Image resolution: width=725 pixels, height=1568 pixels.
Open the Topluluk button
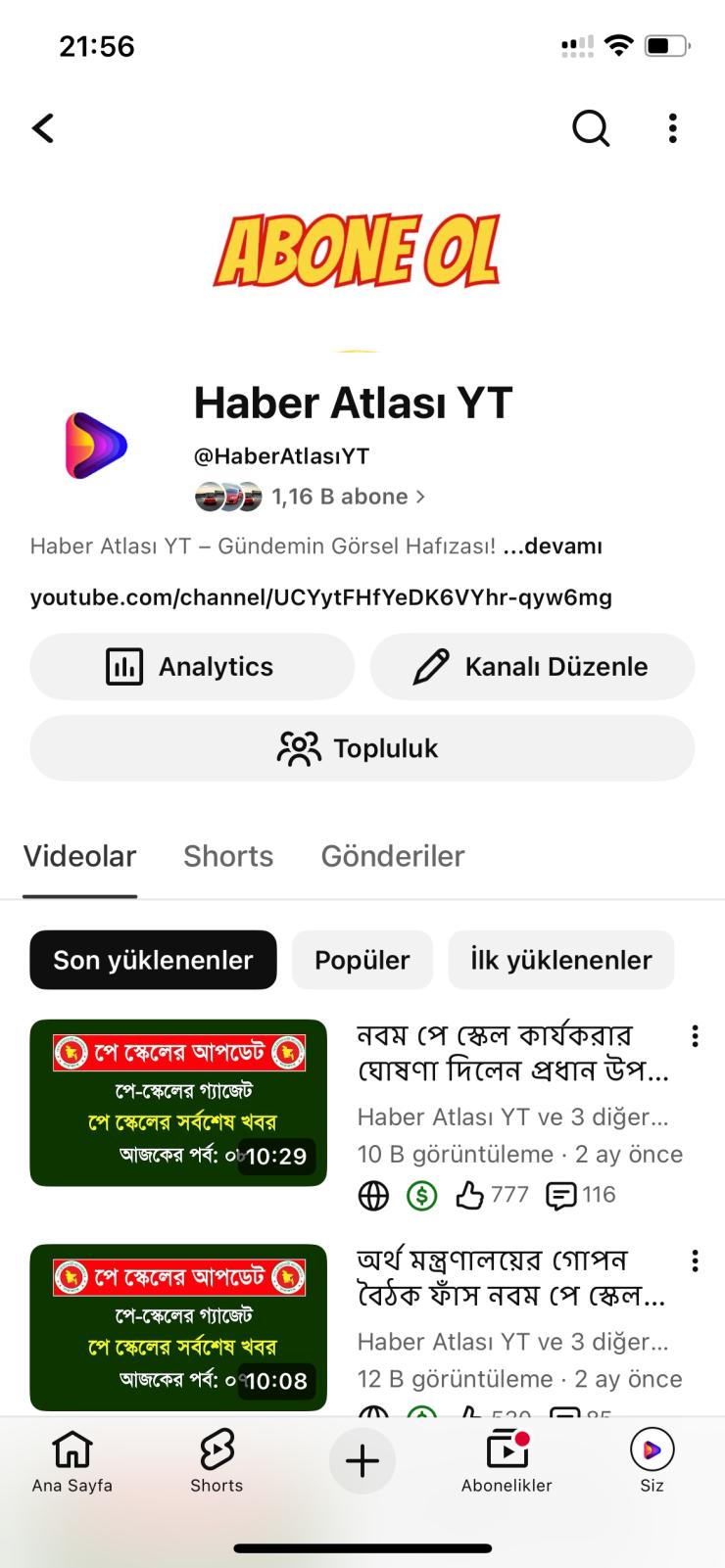pos(362,748)
